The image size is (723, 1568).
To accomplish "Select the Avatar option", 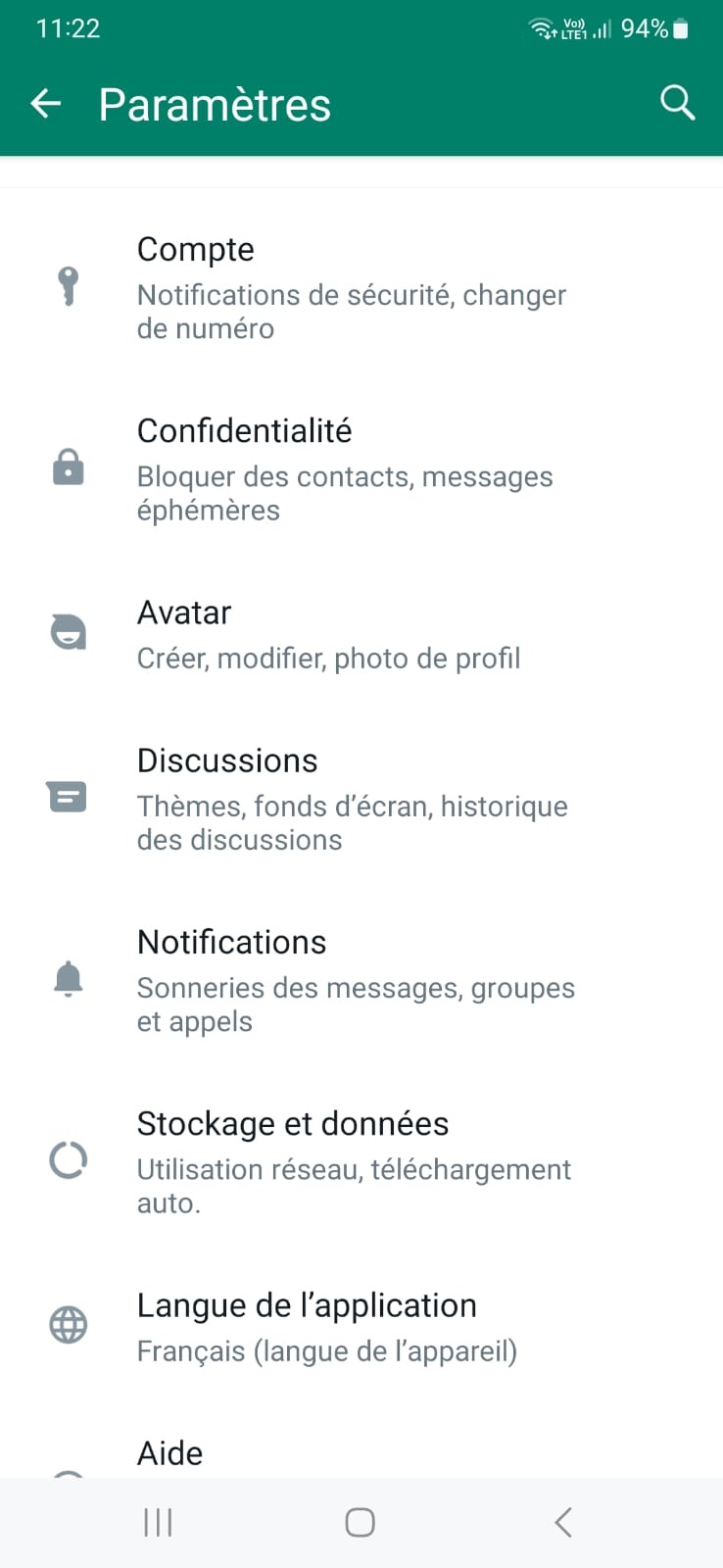I will [328, 633].
